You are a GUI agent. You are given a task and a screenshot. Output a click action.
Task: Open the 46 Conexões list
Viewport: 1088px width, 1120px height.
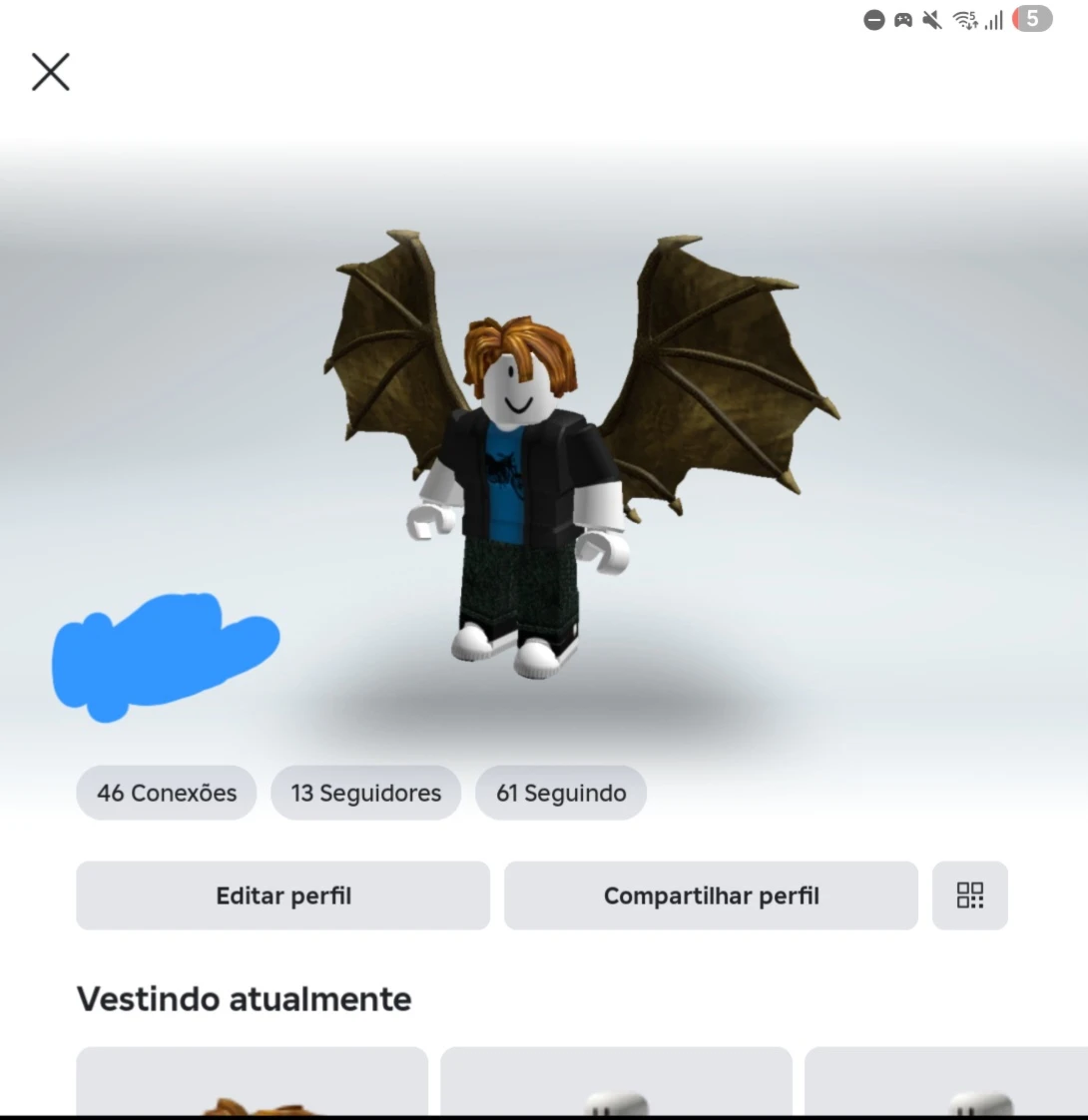pyautogui.click(x=167, y=794)
